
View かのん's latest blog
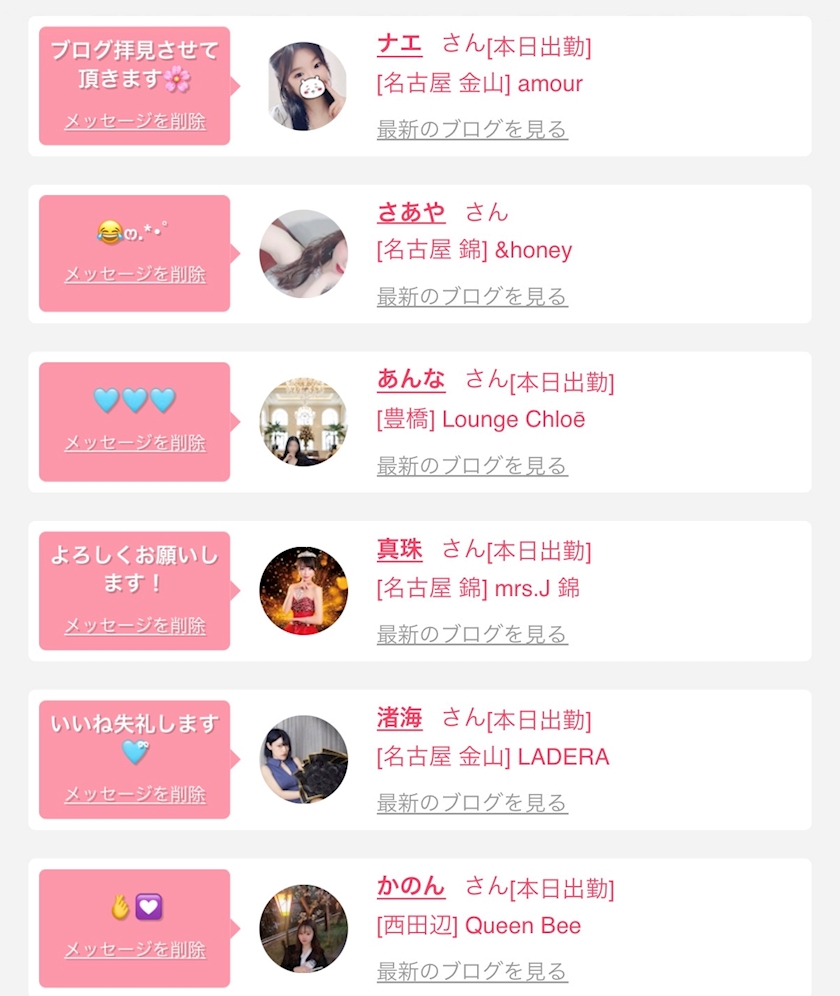(472, 971)
